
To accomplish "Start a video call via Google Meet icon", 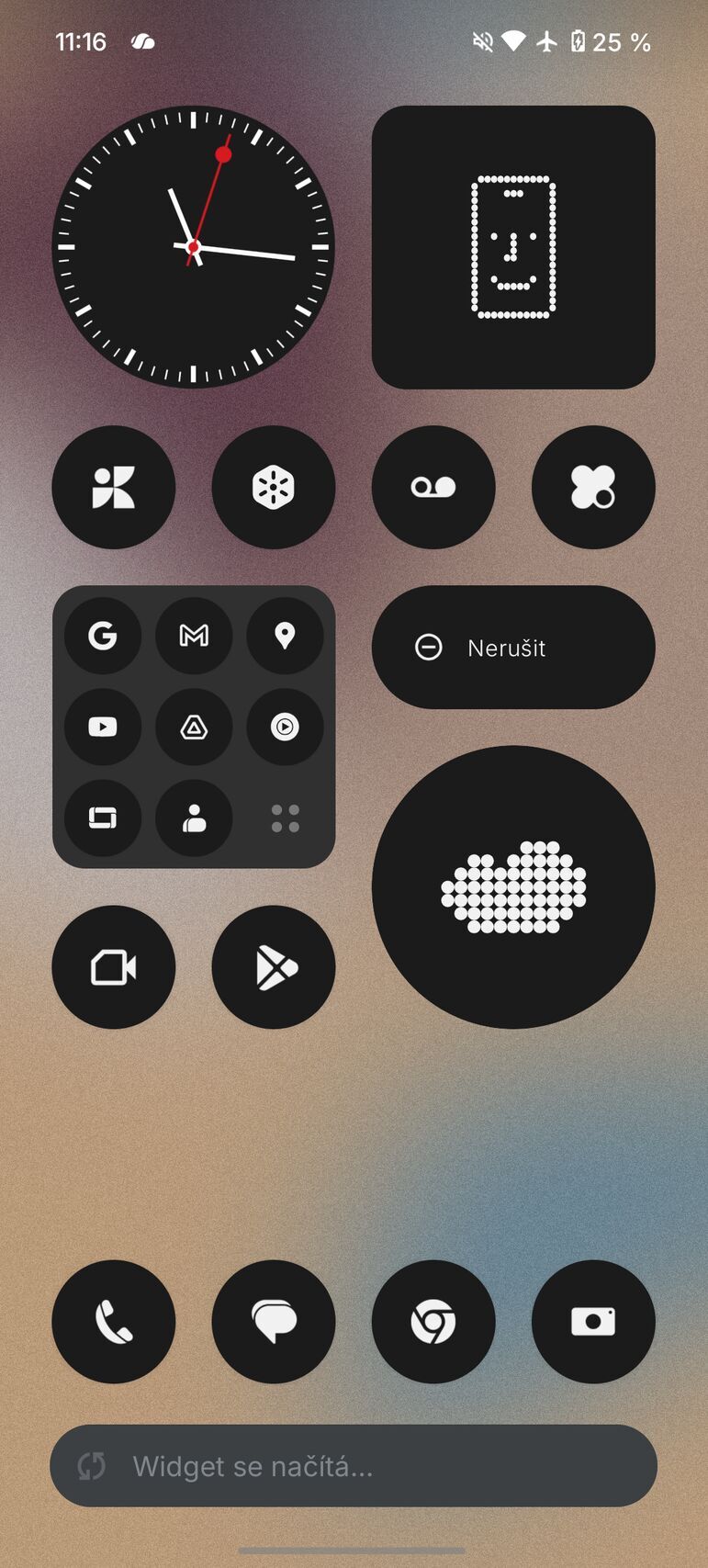I will 113,966.
